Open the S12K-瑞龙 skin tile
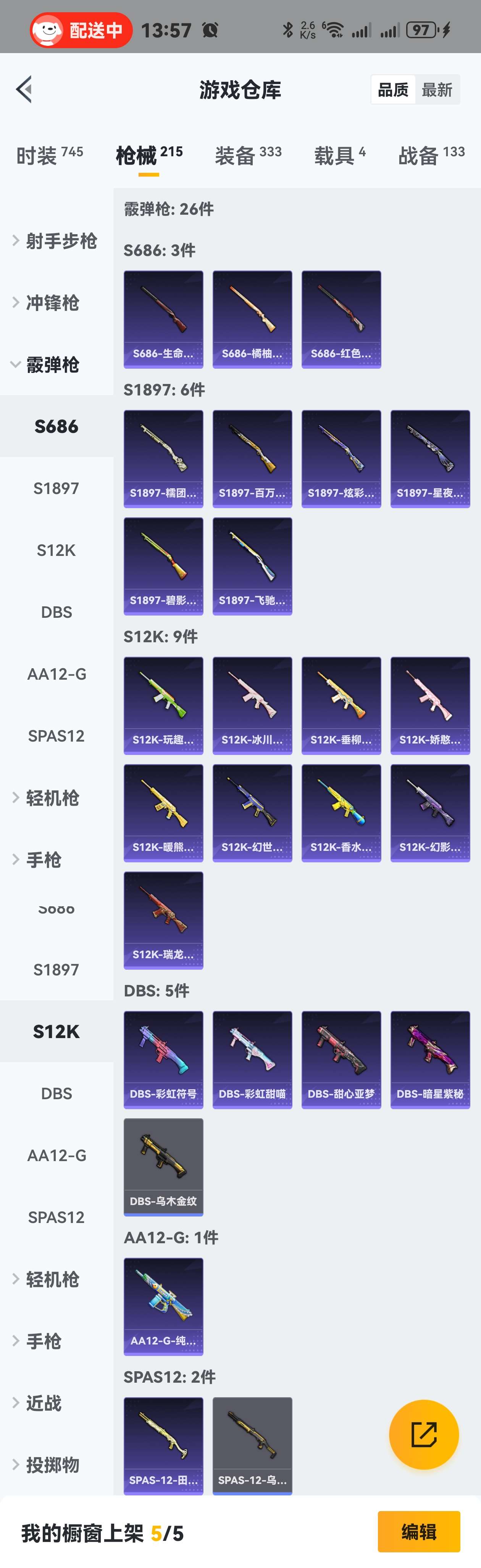Image resolution: width=481 pixels, height=1568 pixels. pos(163,920)
